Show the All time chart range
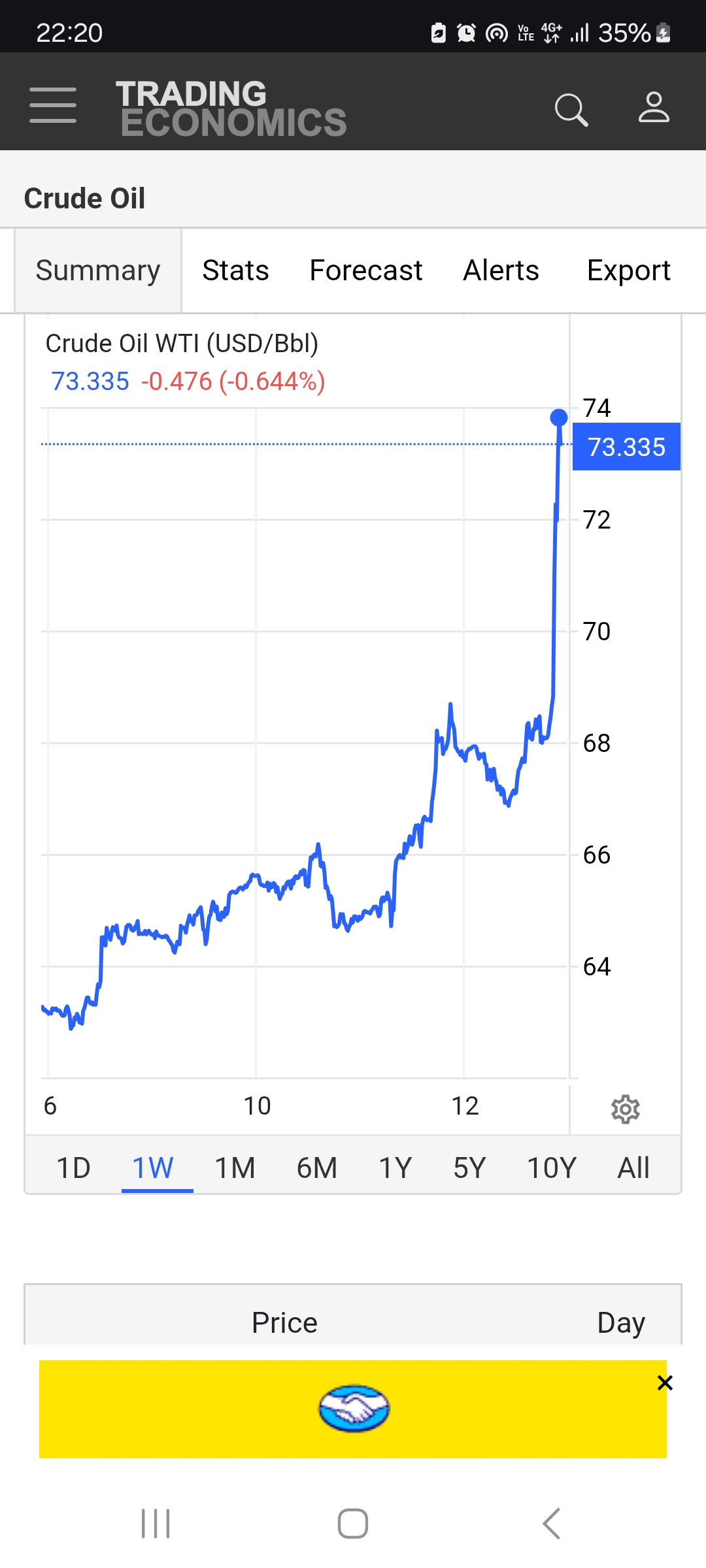Screen dimensions: 706x1568 pyautogui.click(x=633, y=1168)
